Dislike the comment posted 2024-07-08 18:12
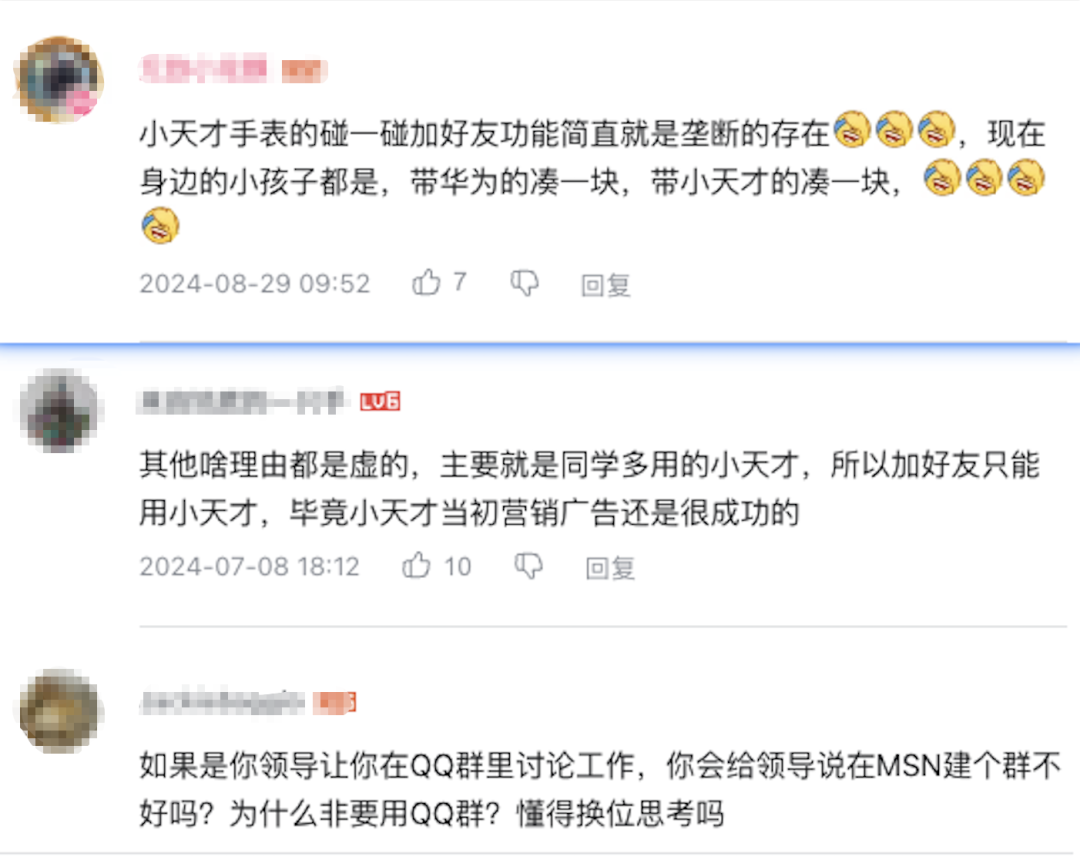Viewport: 1080px width, 860px height. click(528, 566)
